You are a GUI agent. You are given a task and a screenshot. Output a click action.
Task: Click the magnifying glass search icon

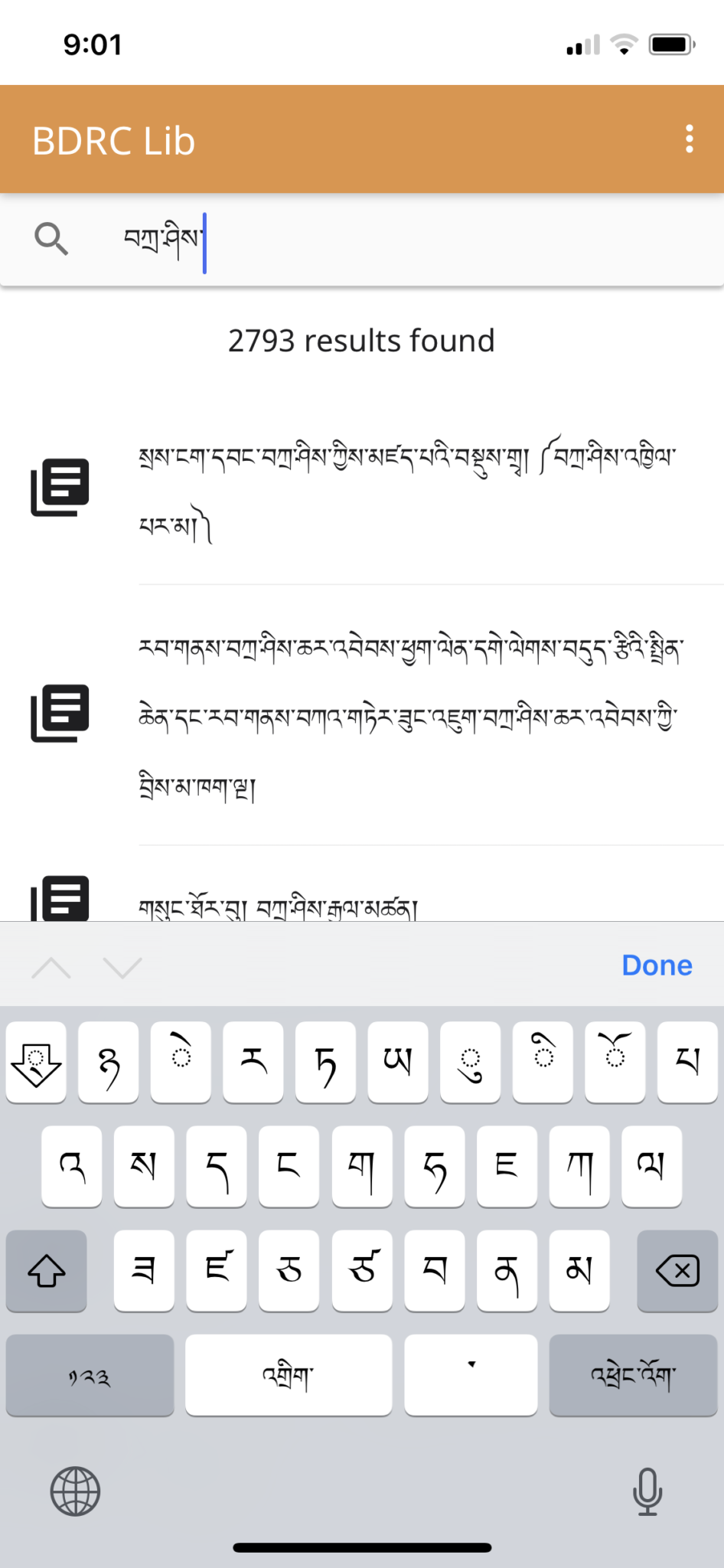pyautogui.click(x=51, y=238)
